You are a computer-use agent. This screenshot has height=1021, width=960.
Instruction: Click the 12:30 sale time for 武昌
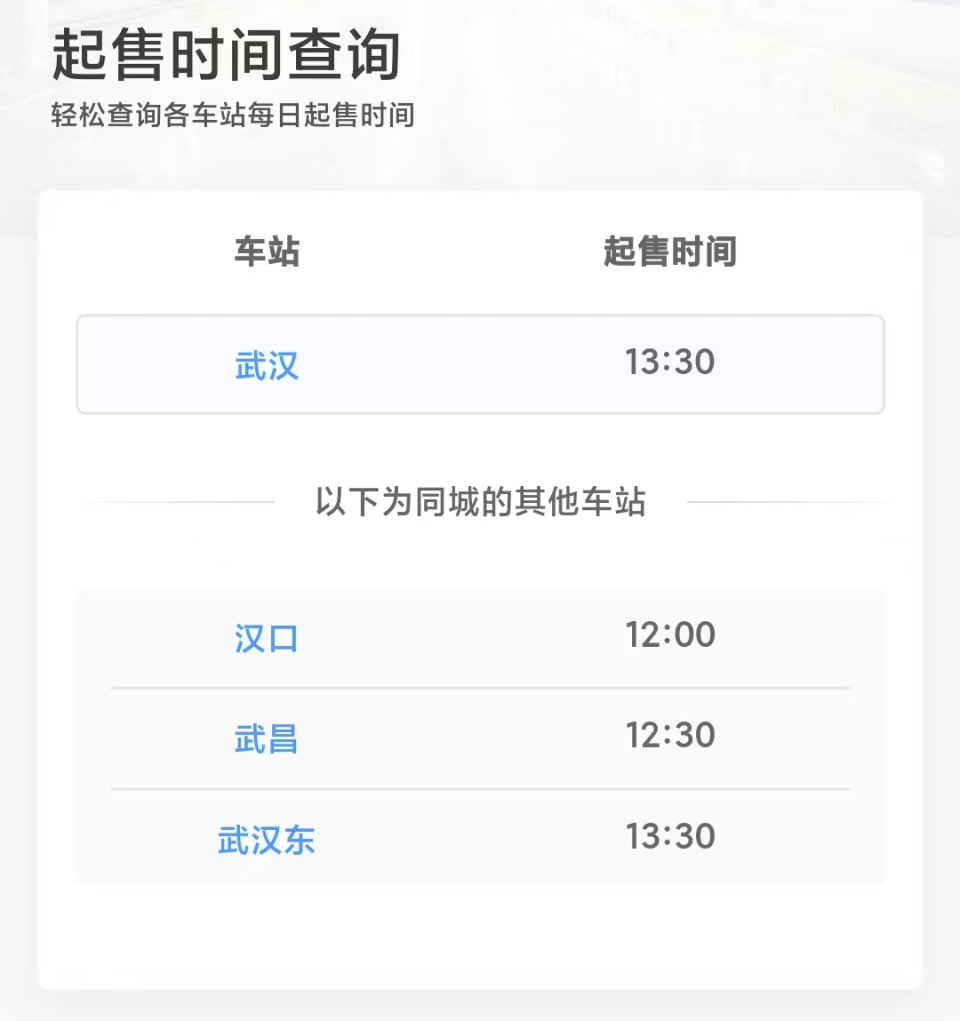pyautogui.click(x=672, y=736)
